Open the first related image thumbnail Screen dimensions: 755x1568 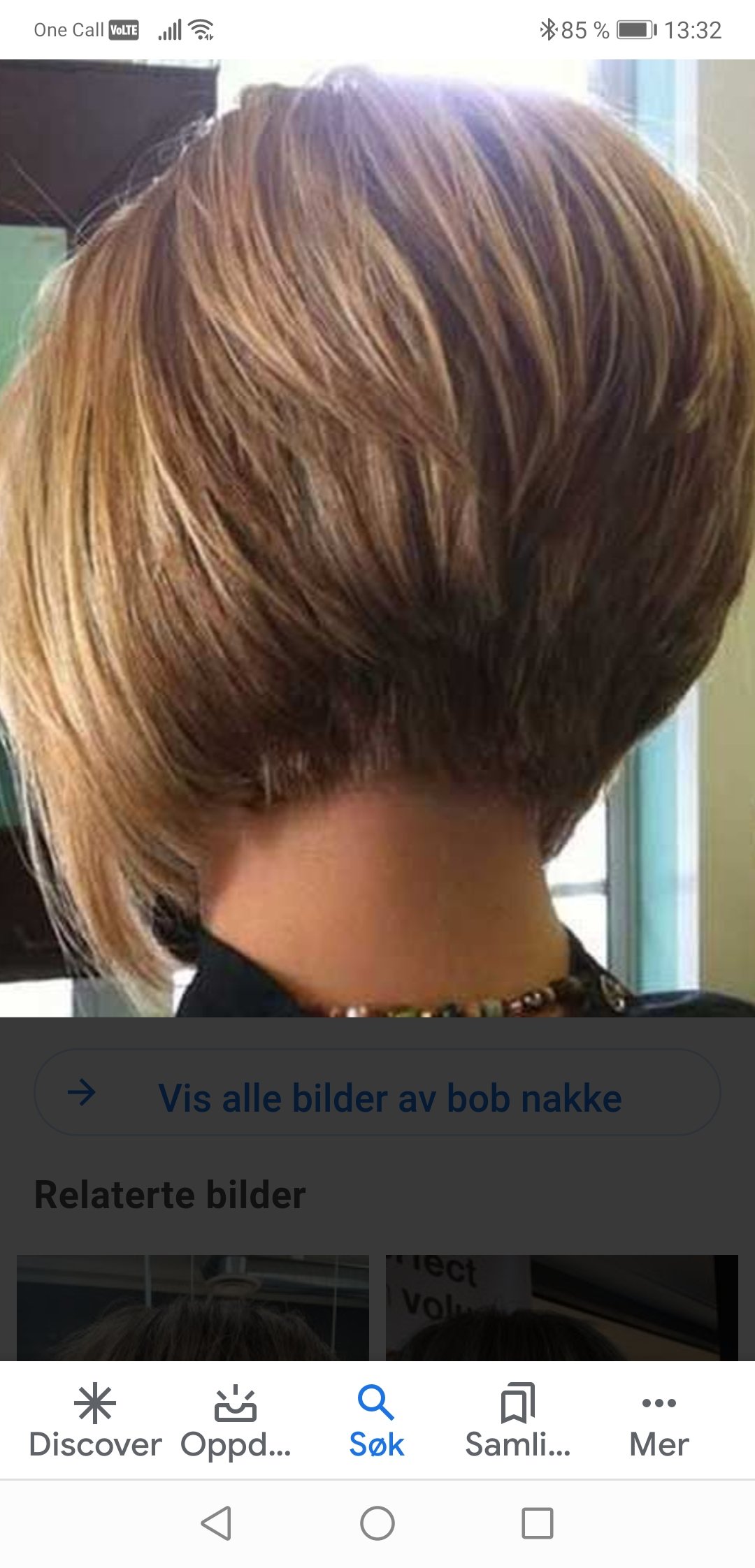click(193, 1307)
